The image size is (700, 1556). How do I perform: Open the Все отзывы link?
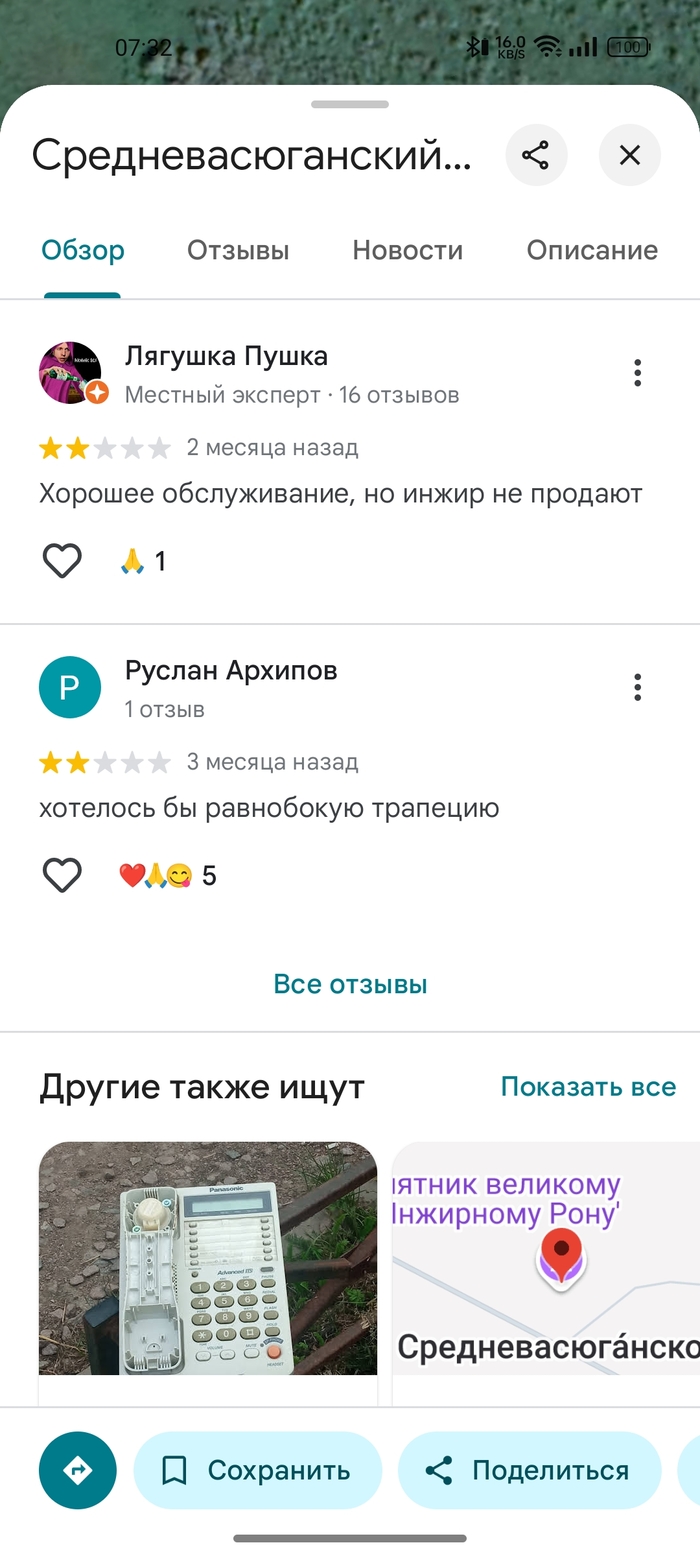(350, 984)
